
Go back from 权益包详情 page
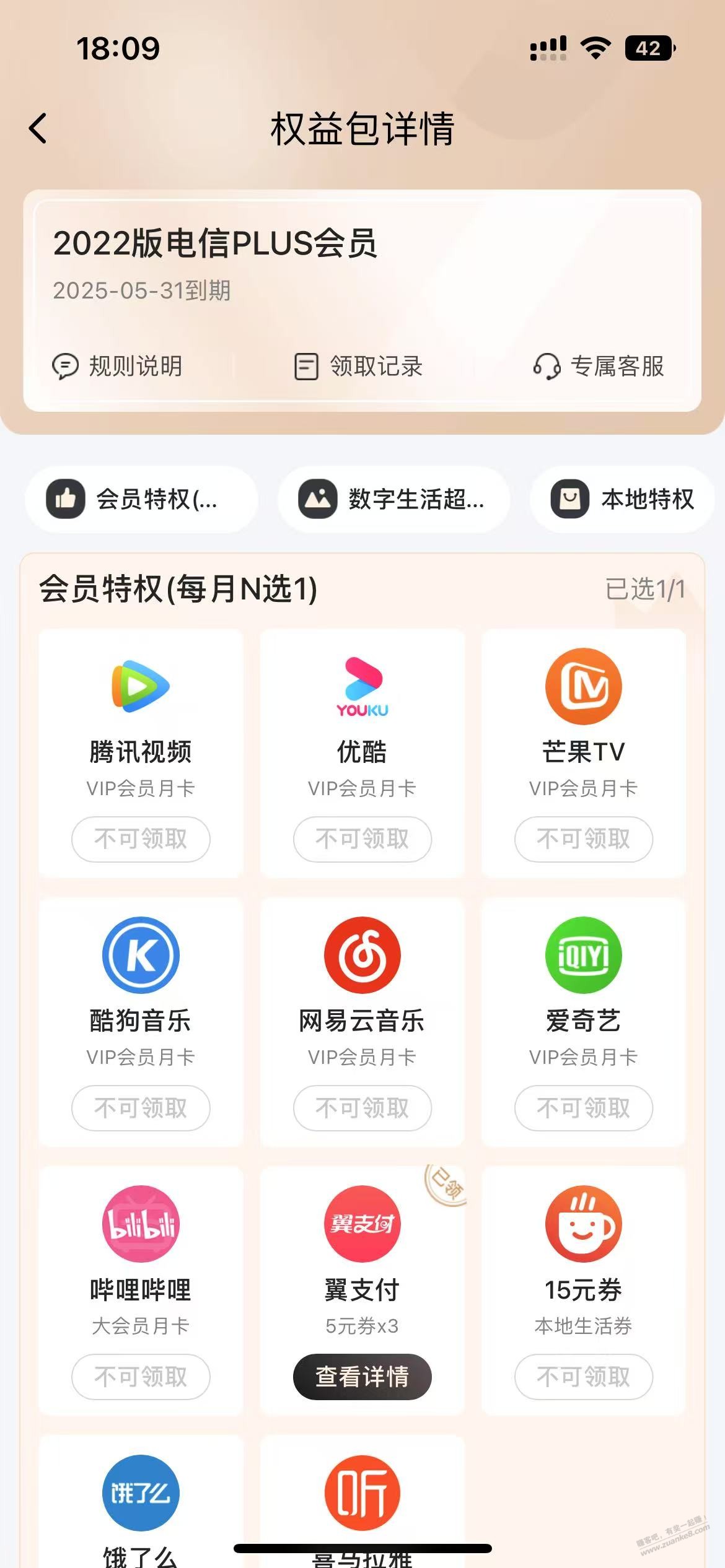tap(38, 128)
